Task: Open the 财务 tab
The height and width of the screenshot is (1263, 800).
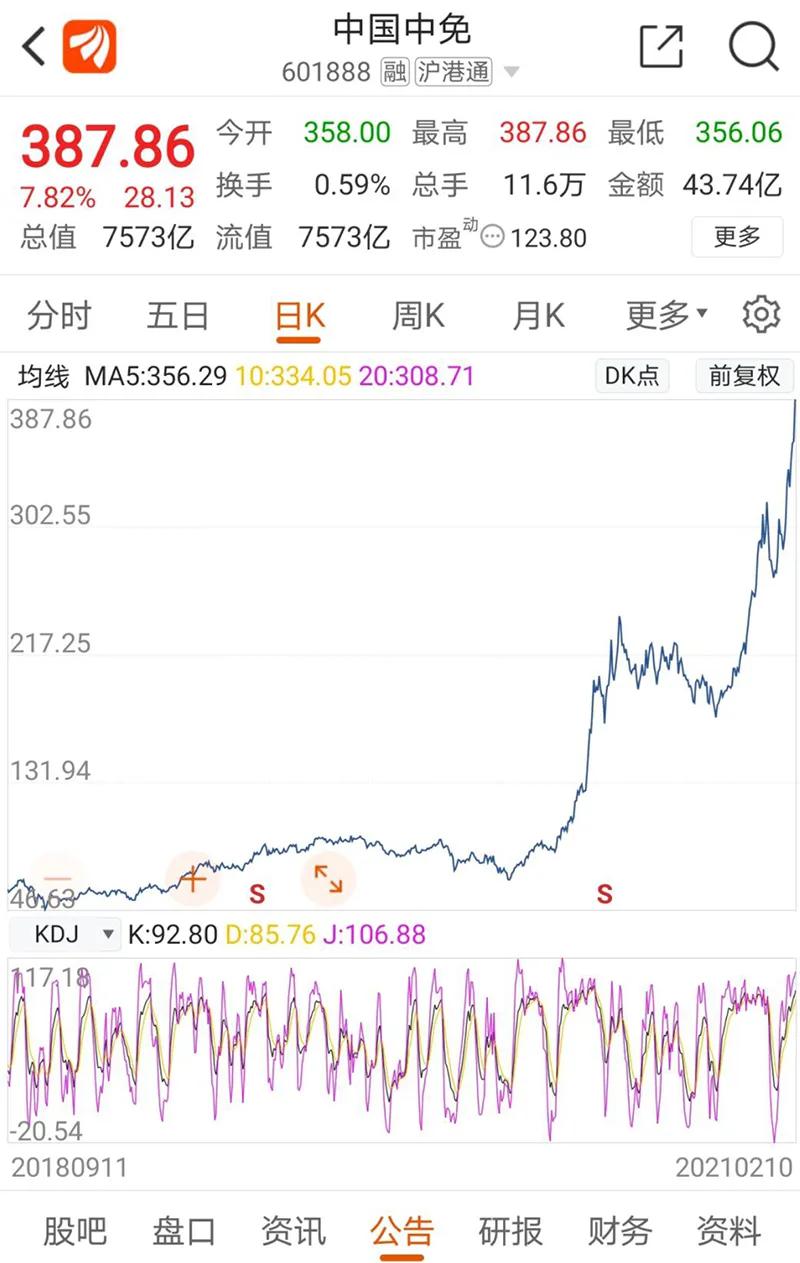Action: 620,1230
